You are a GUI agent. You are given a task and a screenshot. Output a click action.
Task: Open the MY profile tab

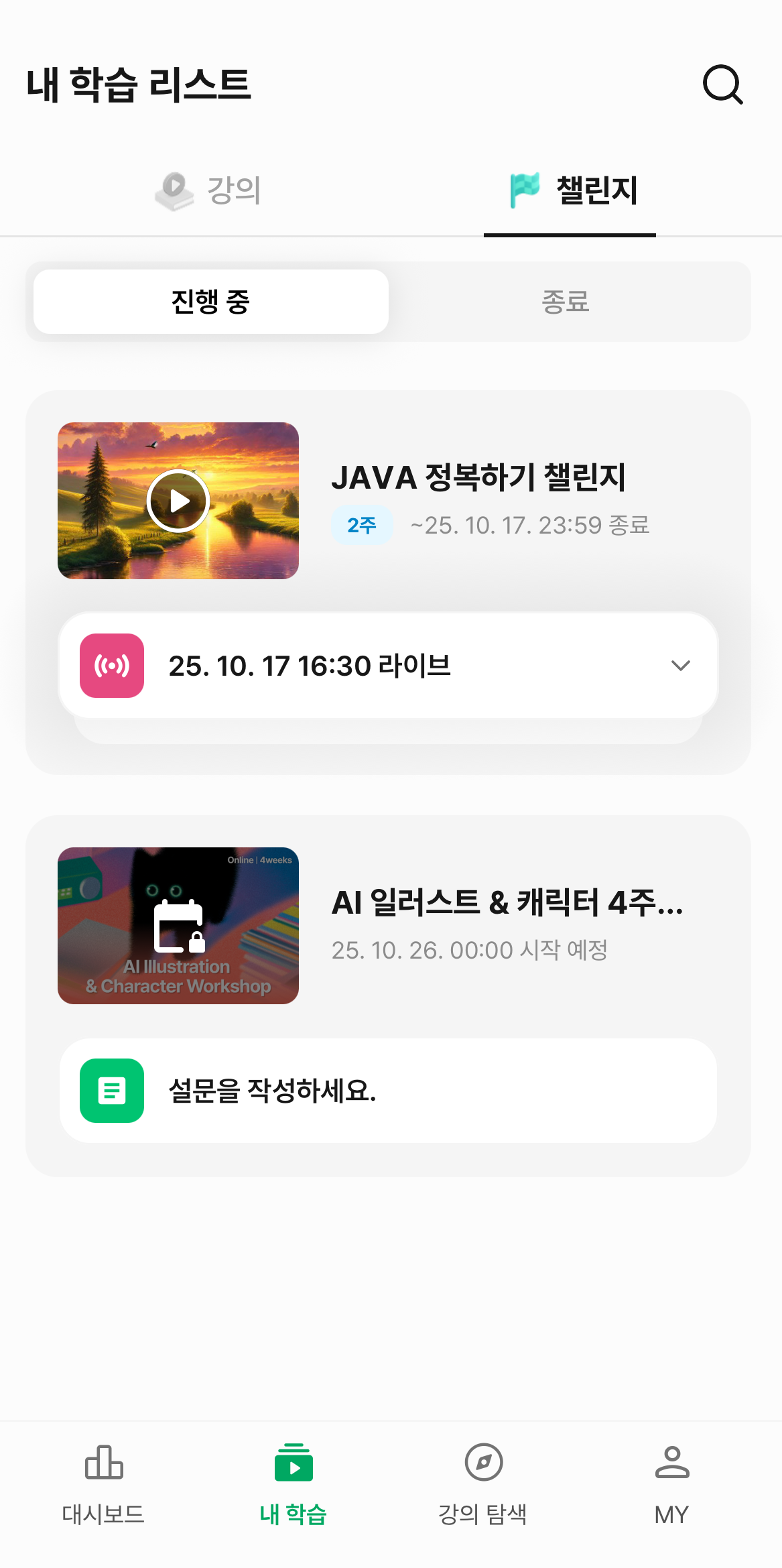tap(671, 1478)
